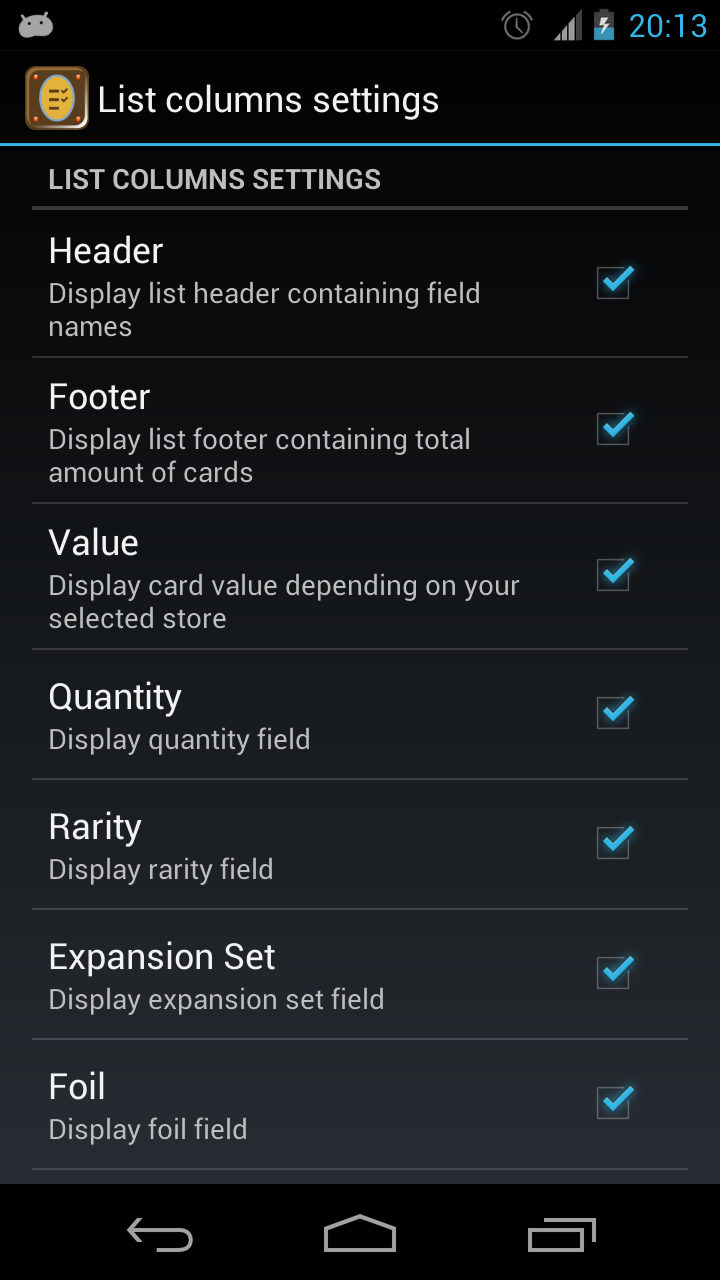Turn off the Quantity field

tap(613, 713)
